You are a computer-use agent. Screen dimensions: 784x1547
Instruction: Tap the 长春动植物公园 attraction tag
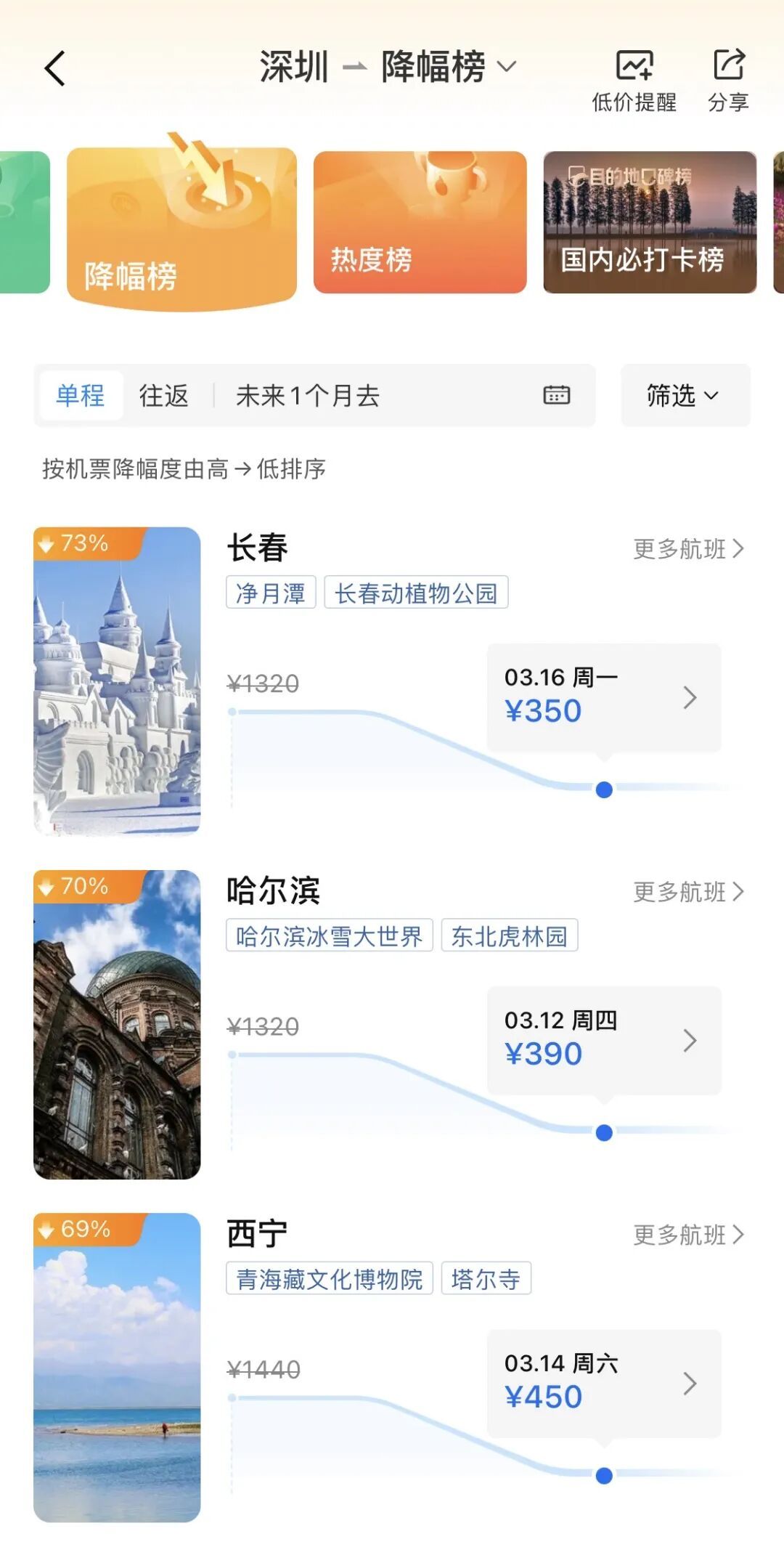pos(416,593)
